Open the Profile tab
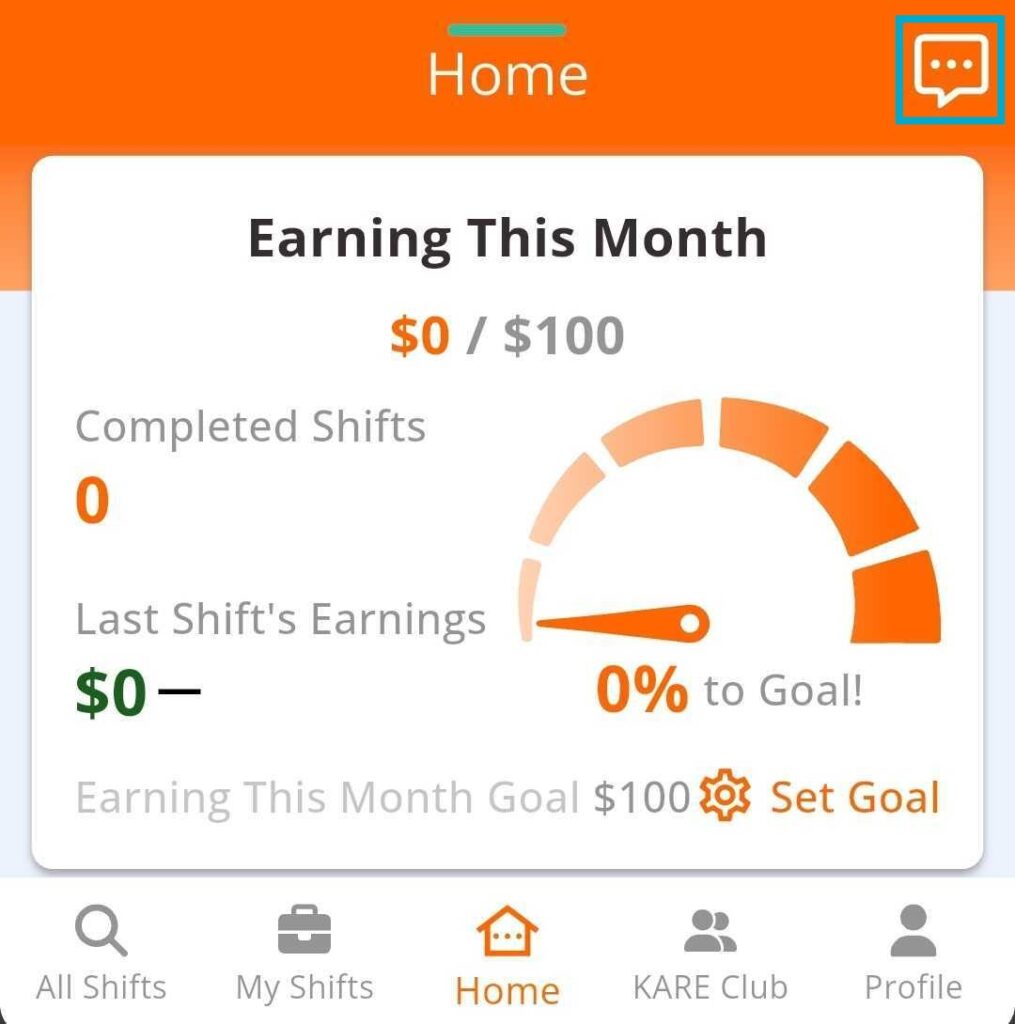1015x1024 pixels. click(x=913, y=953)
